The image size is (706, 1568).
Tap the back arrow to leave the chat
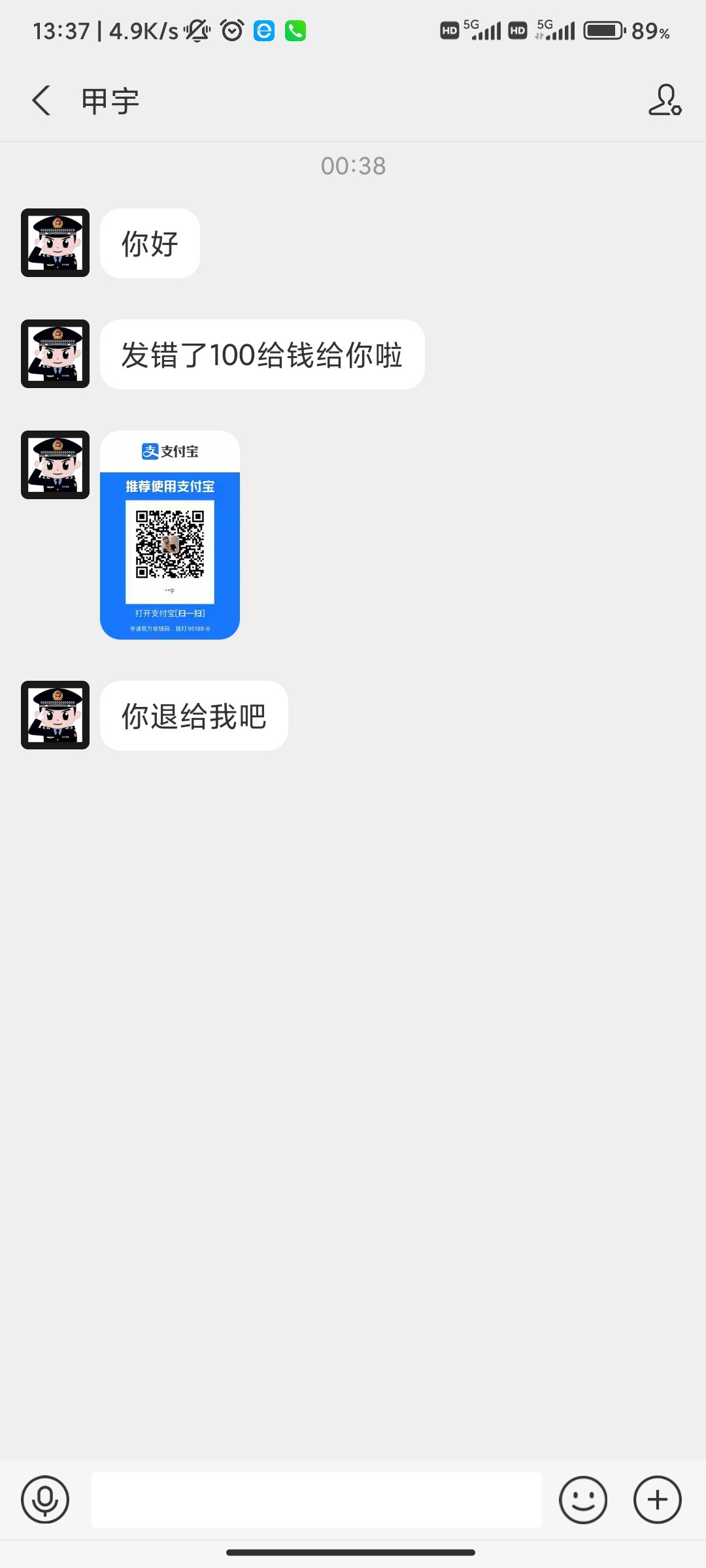pyautogui.click(x=41, y=101)
